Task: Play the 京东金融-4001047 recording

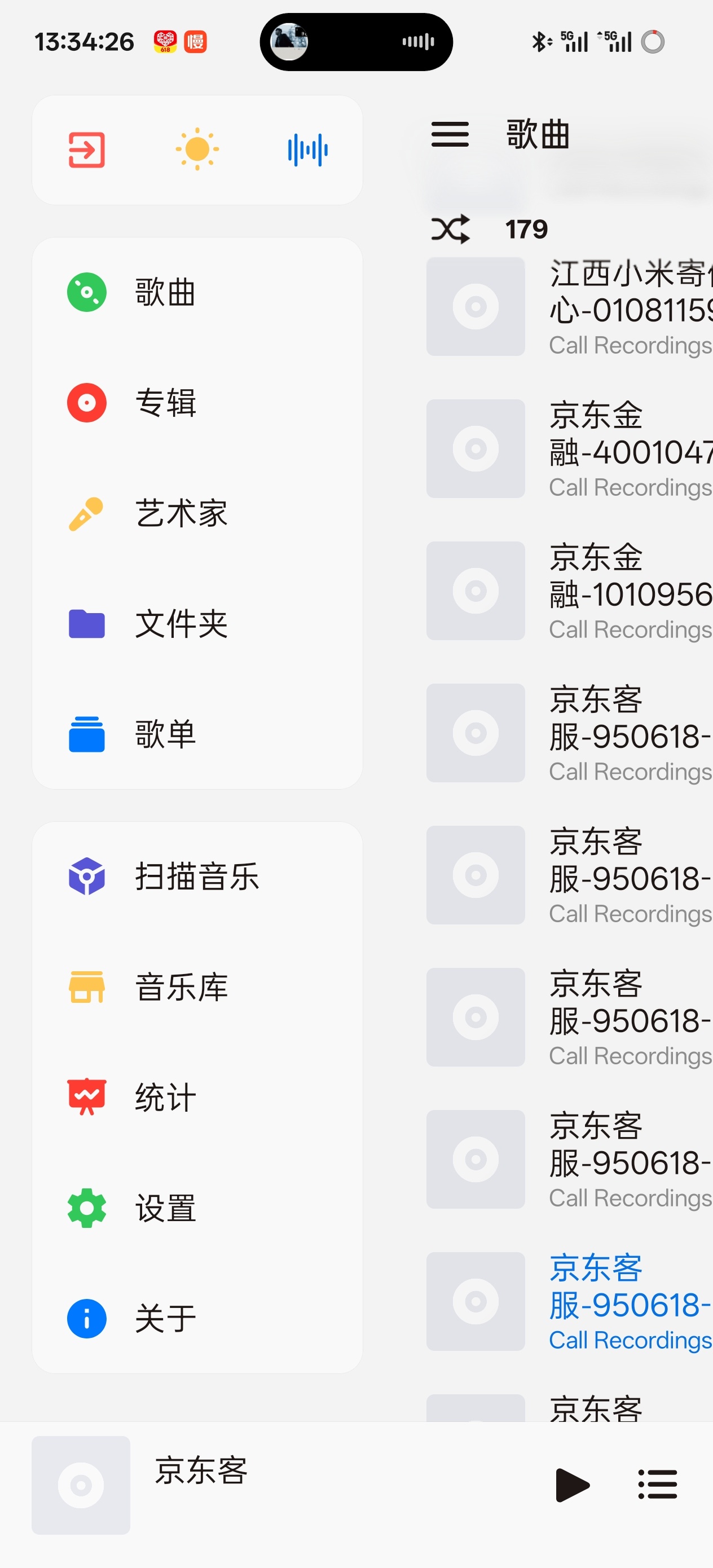Action: tap(570, 448)
